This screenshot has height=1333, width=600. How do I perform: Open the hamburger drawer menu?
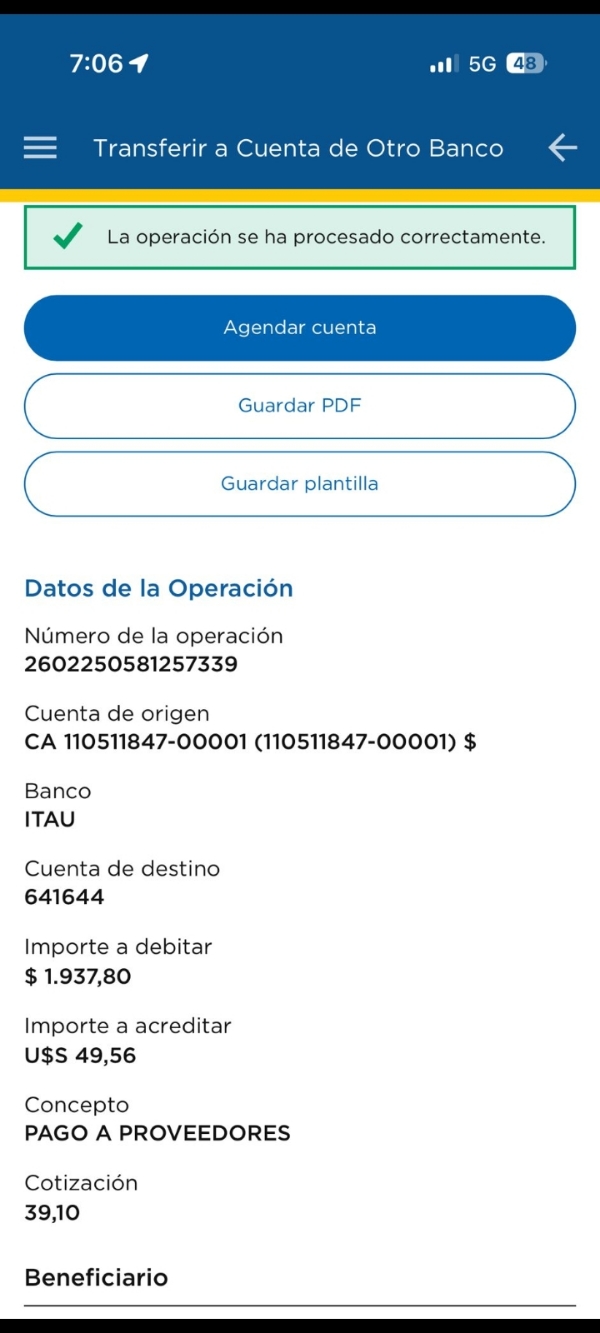(x=40, y=148)
